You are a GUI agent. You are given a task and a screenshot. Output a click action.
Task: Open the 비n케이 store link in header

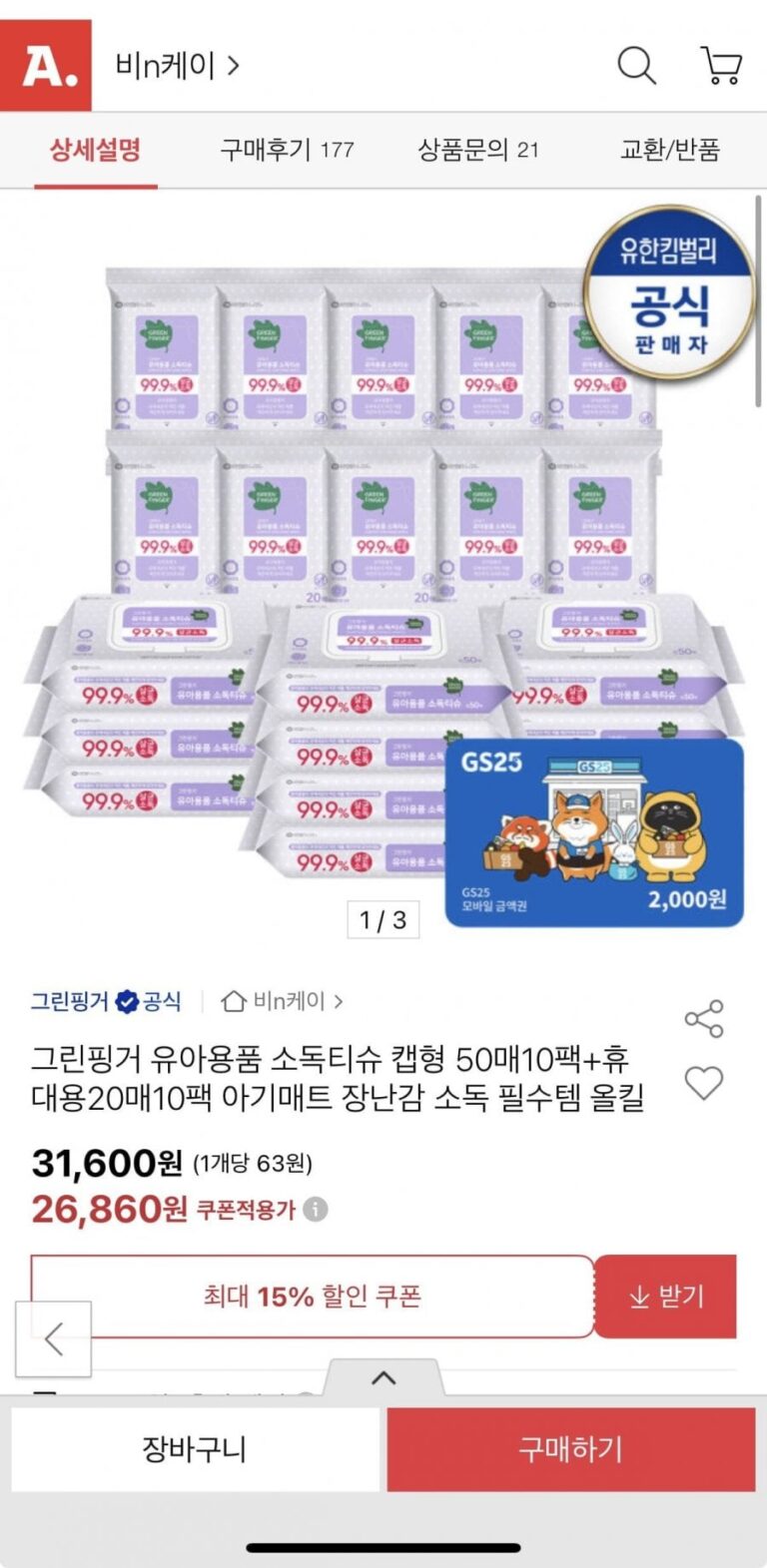pos(178,66)
